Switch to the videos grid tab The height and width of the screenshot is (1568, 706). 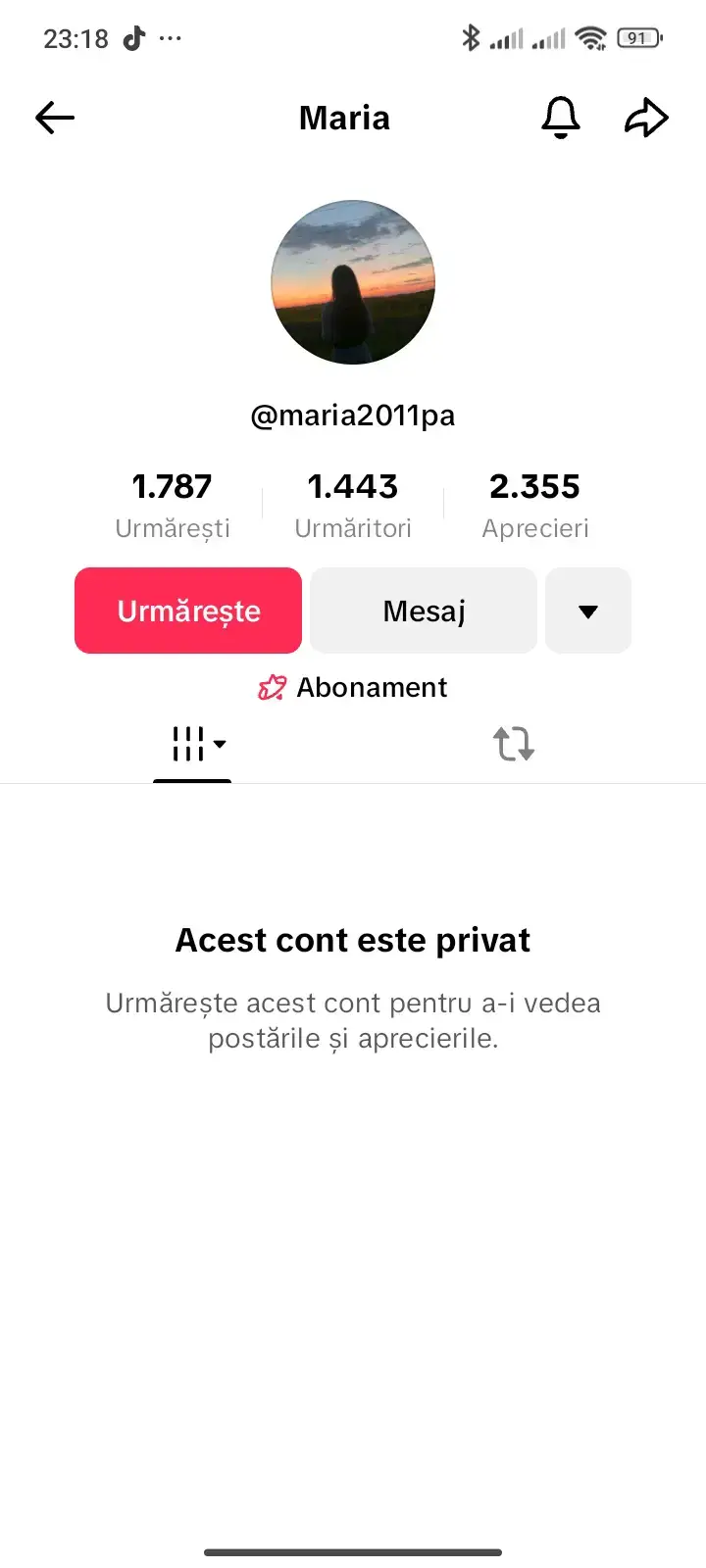coord(192,744)
